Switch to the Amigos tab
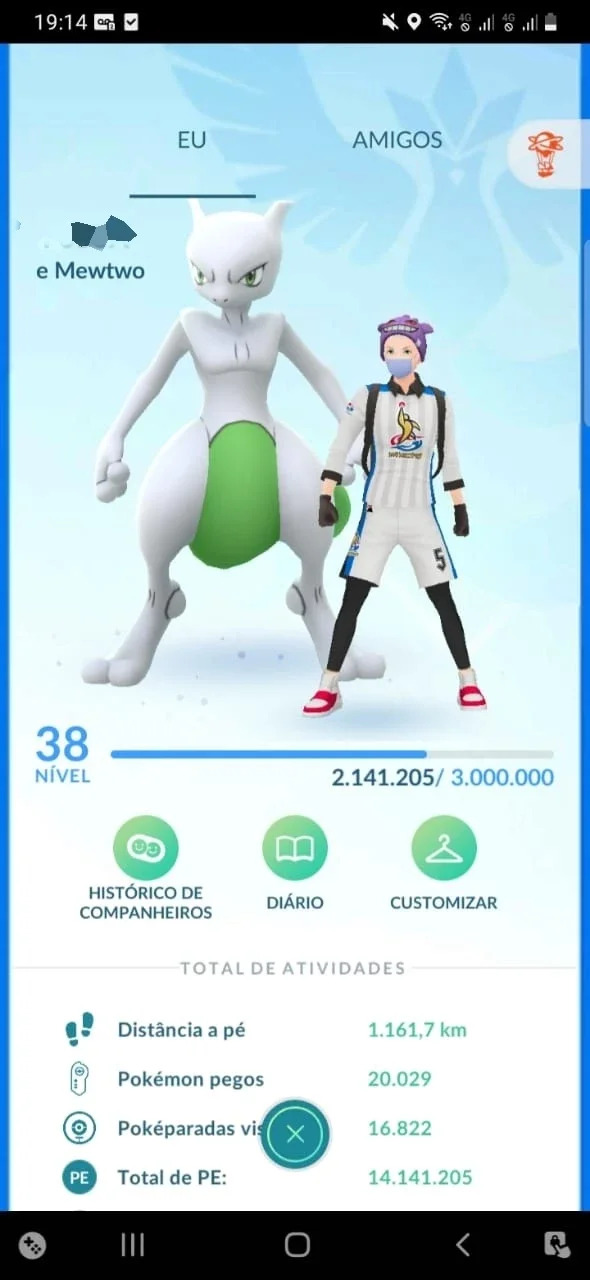 [x=397, y=140]
